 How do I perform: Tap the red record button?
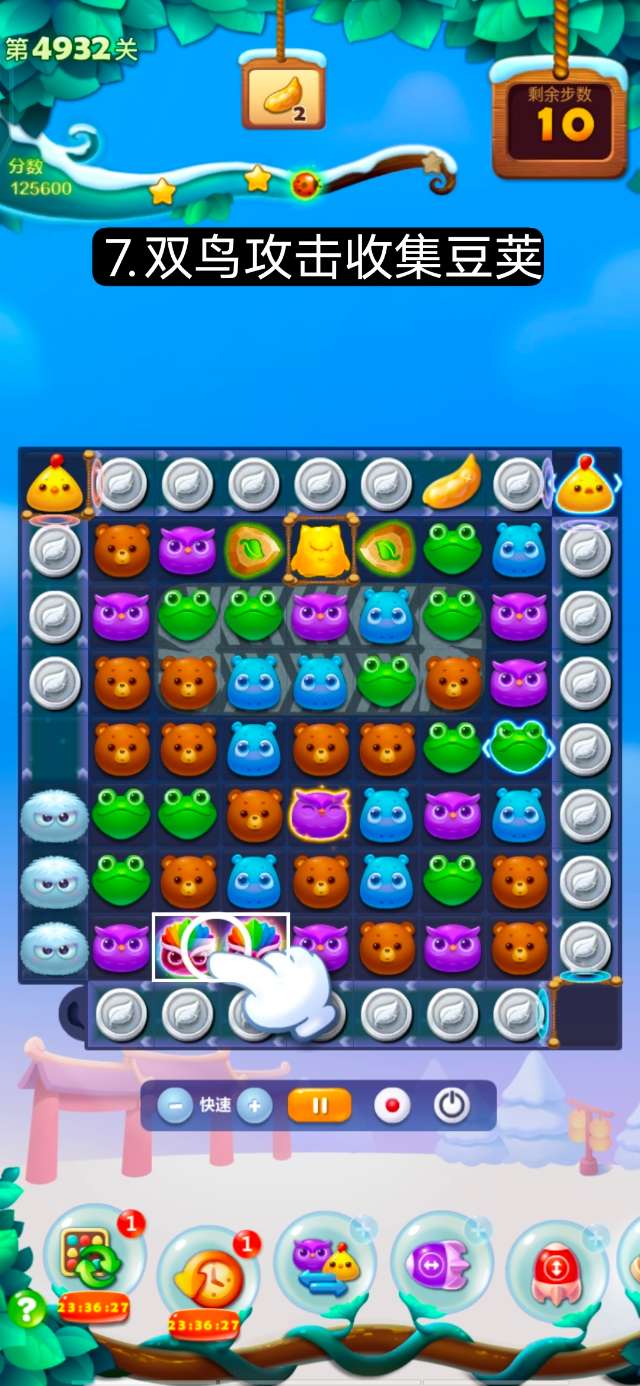pos(392,1107)
